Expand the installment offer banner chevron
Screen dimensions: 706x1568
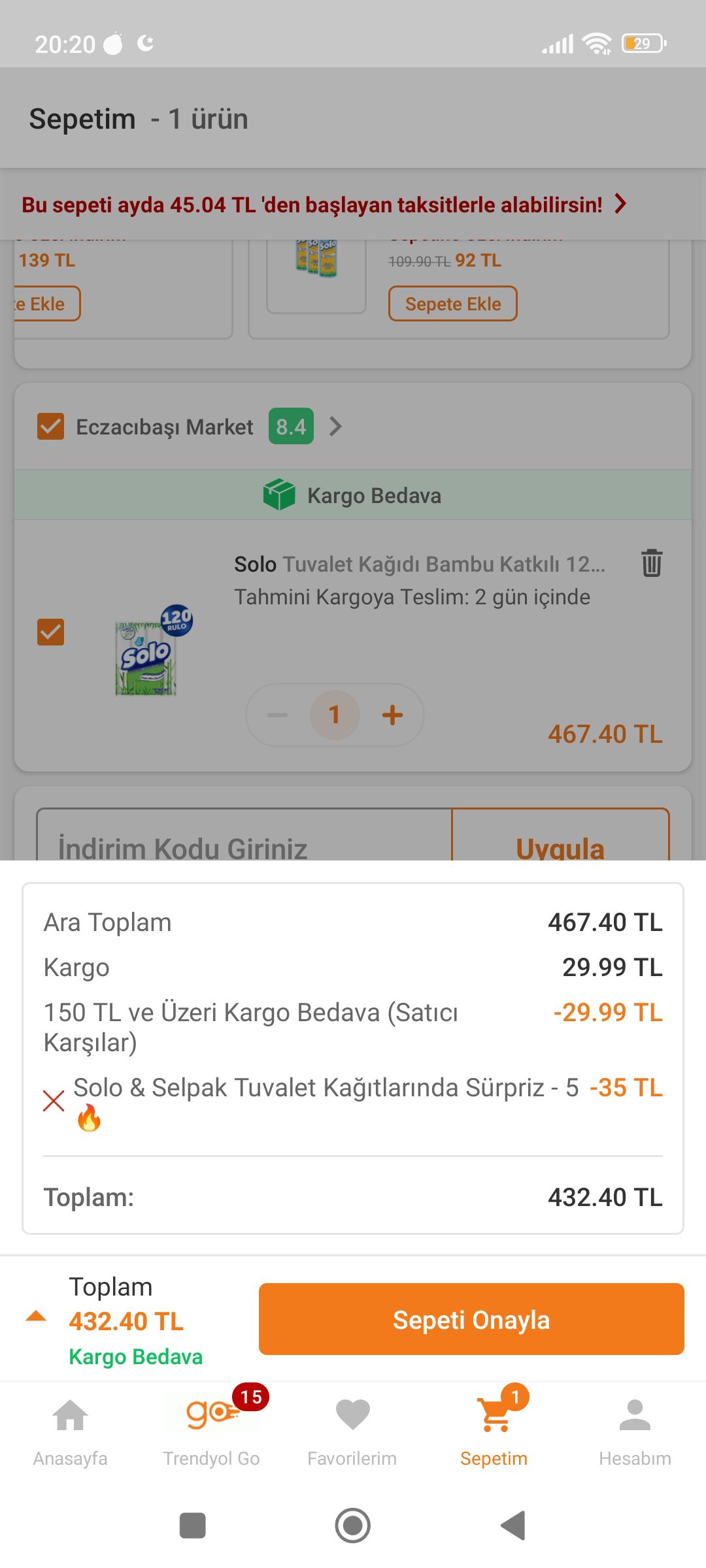[x=619, y=204]
